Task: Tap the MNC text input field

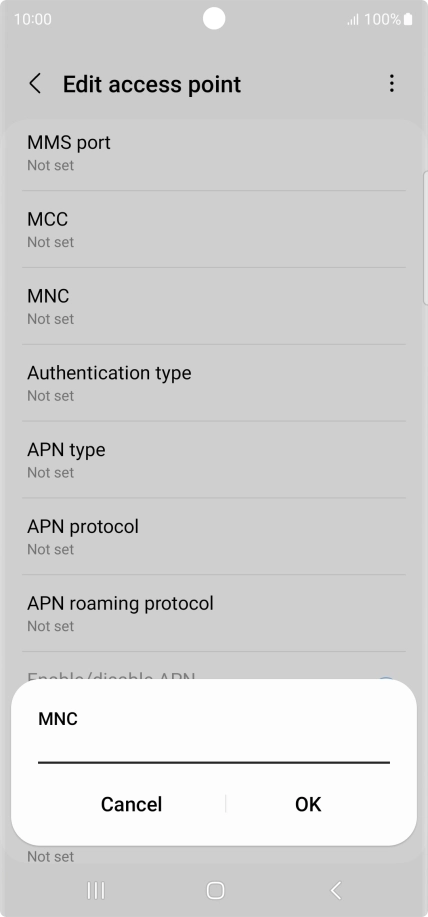Action: tap(214, 751)
